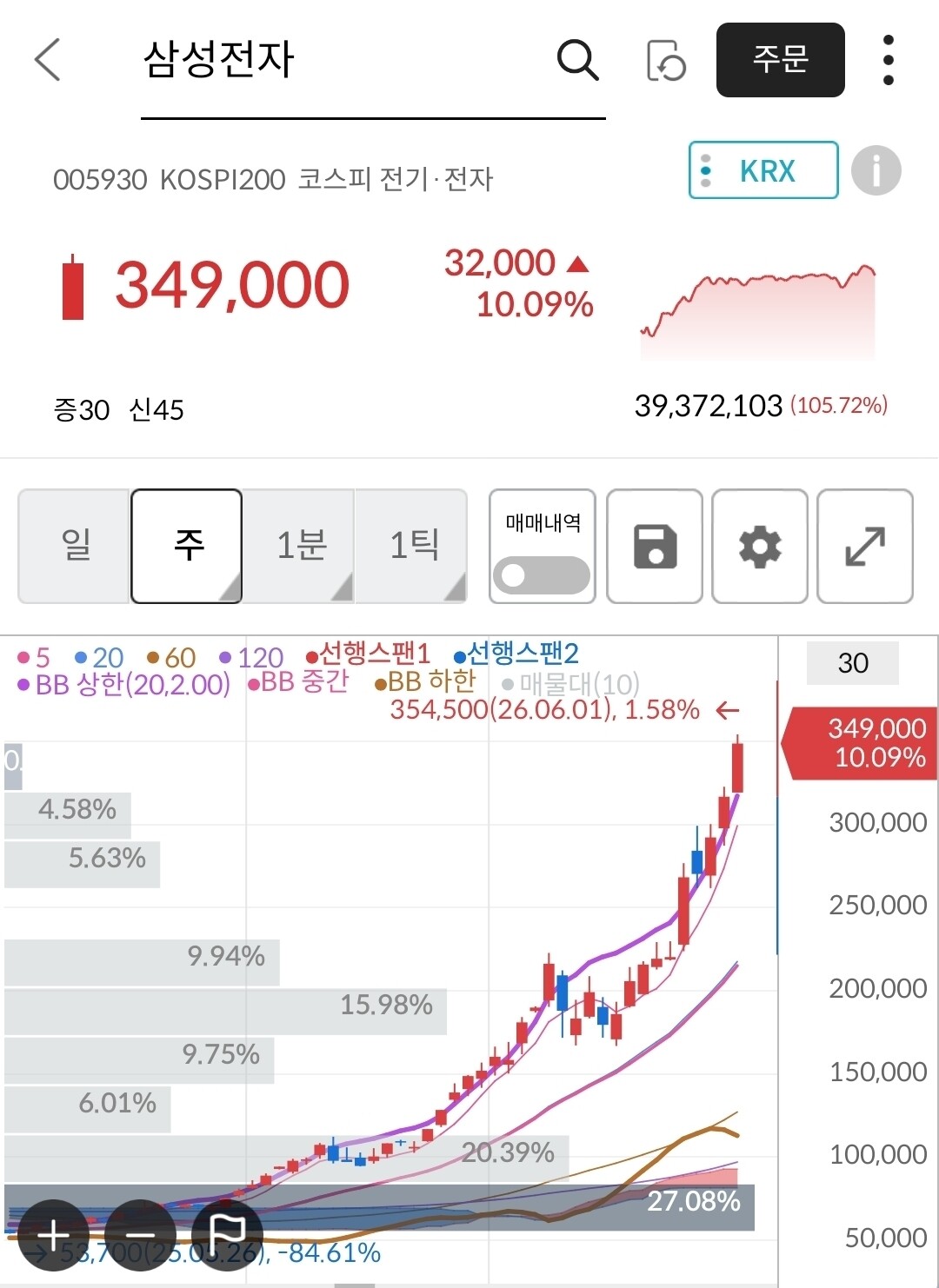The width and height of the screenshot is (939, 1288).
Task: Switch the chart to the 일 daily tab
Action: coord(75,546)
